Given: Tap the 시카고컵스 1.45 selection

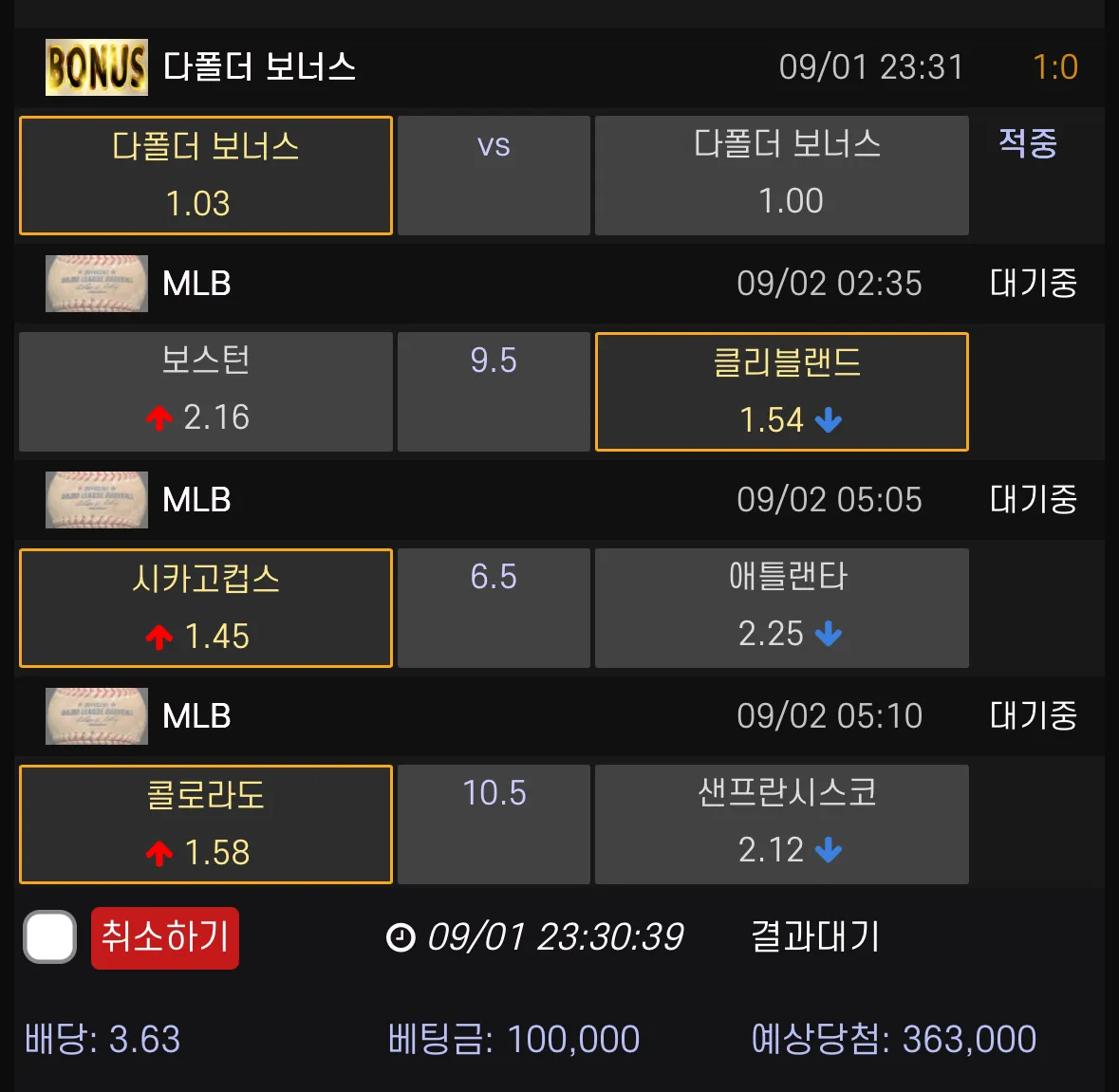Looking at the screenshot, I should tap(205, 607).
